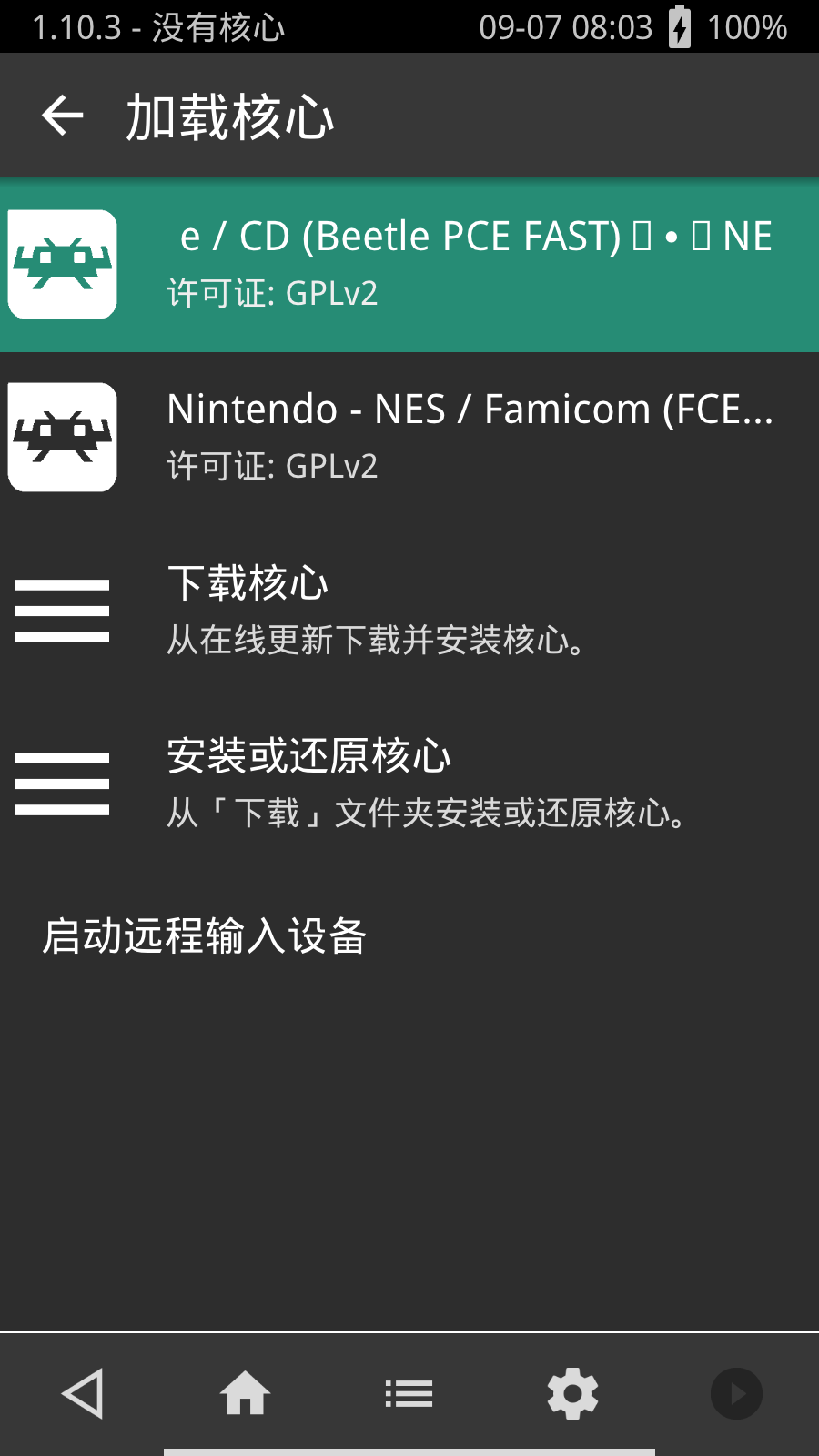The height and width of the screenshot is (1456, 819).
Task: Tap the resume play button
Action: (x=736, y=1393)
